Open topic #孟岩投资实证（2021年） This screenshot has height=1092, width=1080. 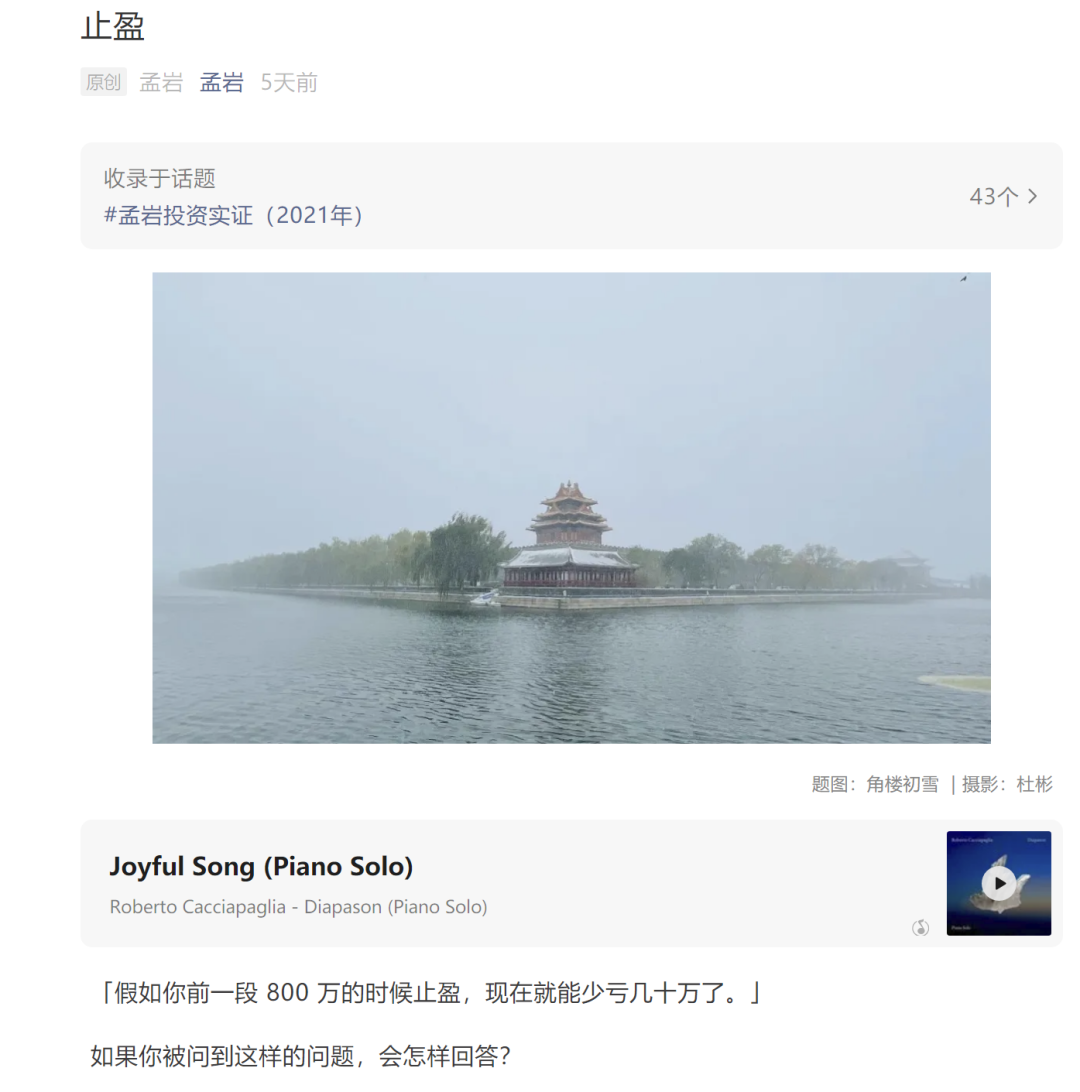tap(233, 215)
